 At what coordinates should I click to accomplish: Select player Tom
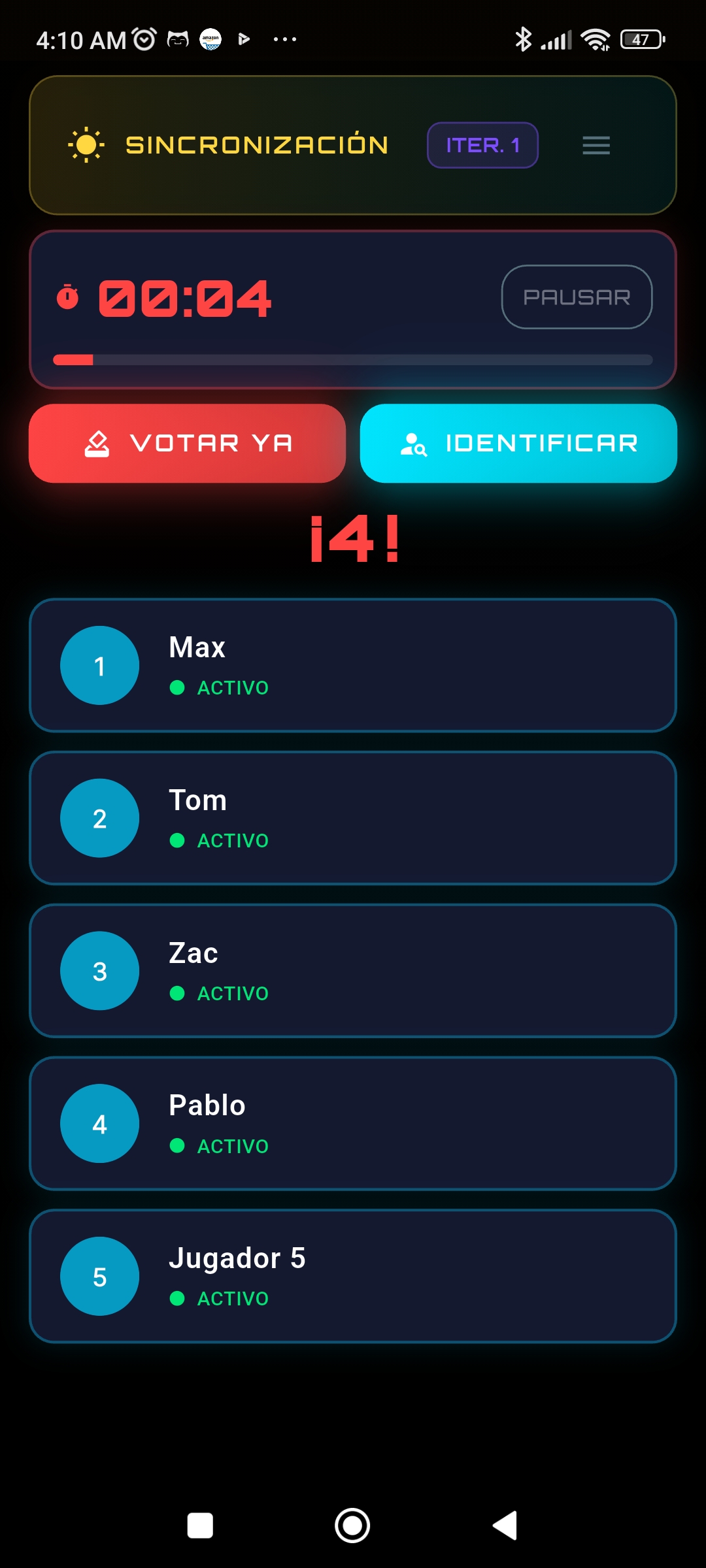click(x=353, y=818)
